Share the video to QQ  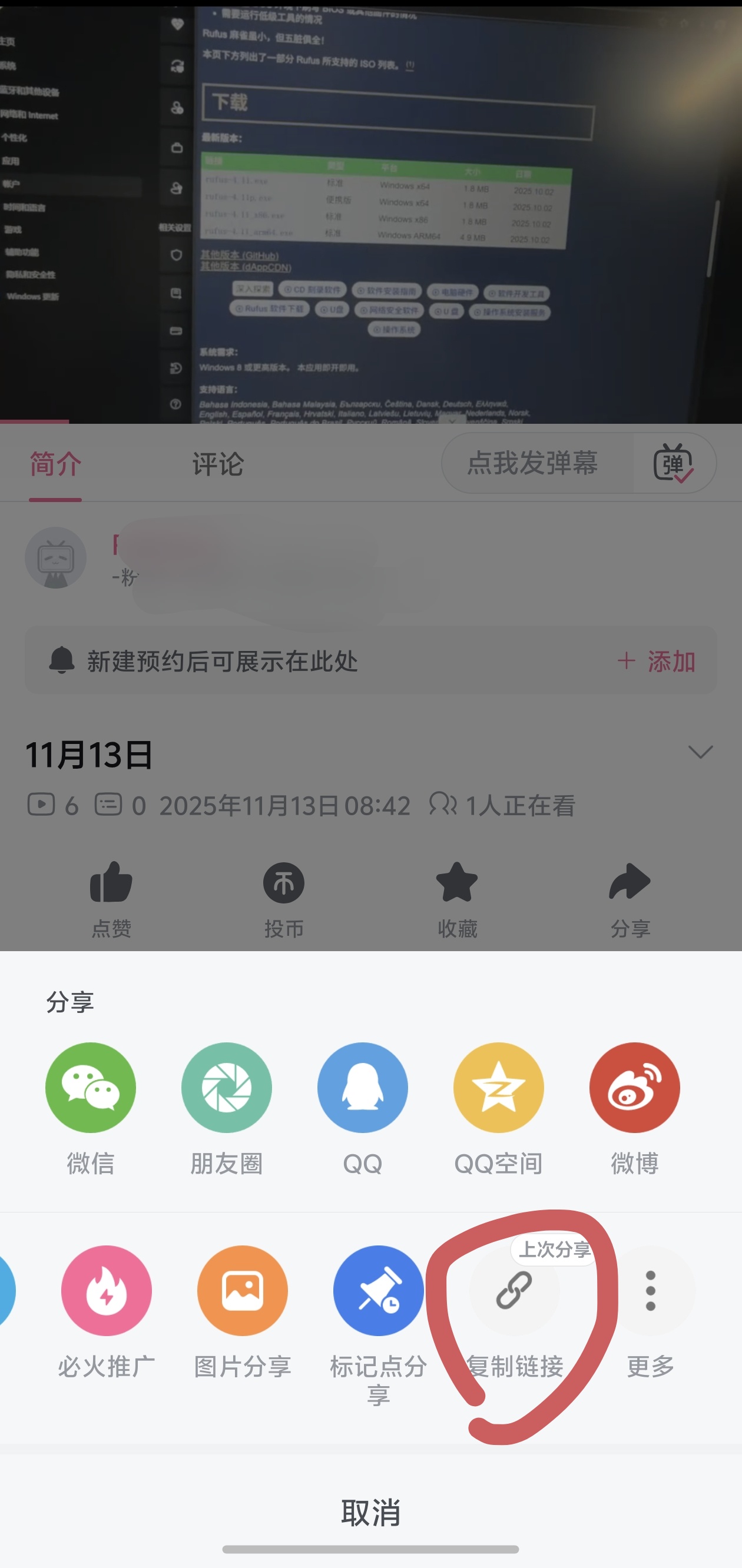pyautogui.click(x=363, y=1088)
